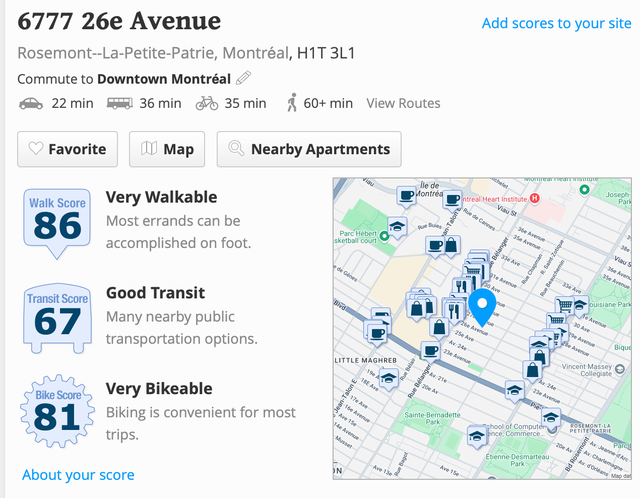Edit commute destination with pencil icon

pos(244,79)
